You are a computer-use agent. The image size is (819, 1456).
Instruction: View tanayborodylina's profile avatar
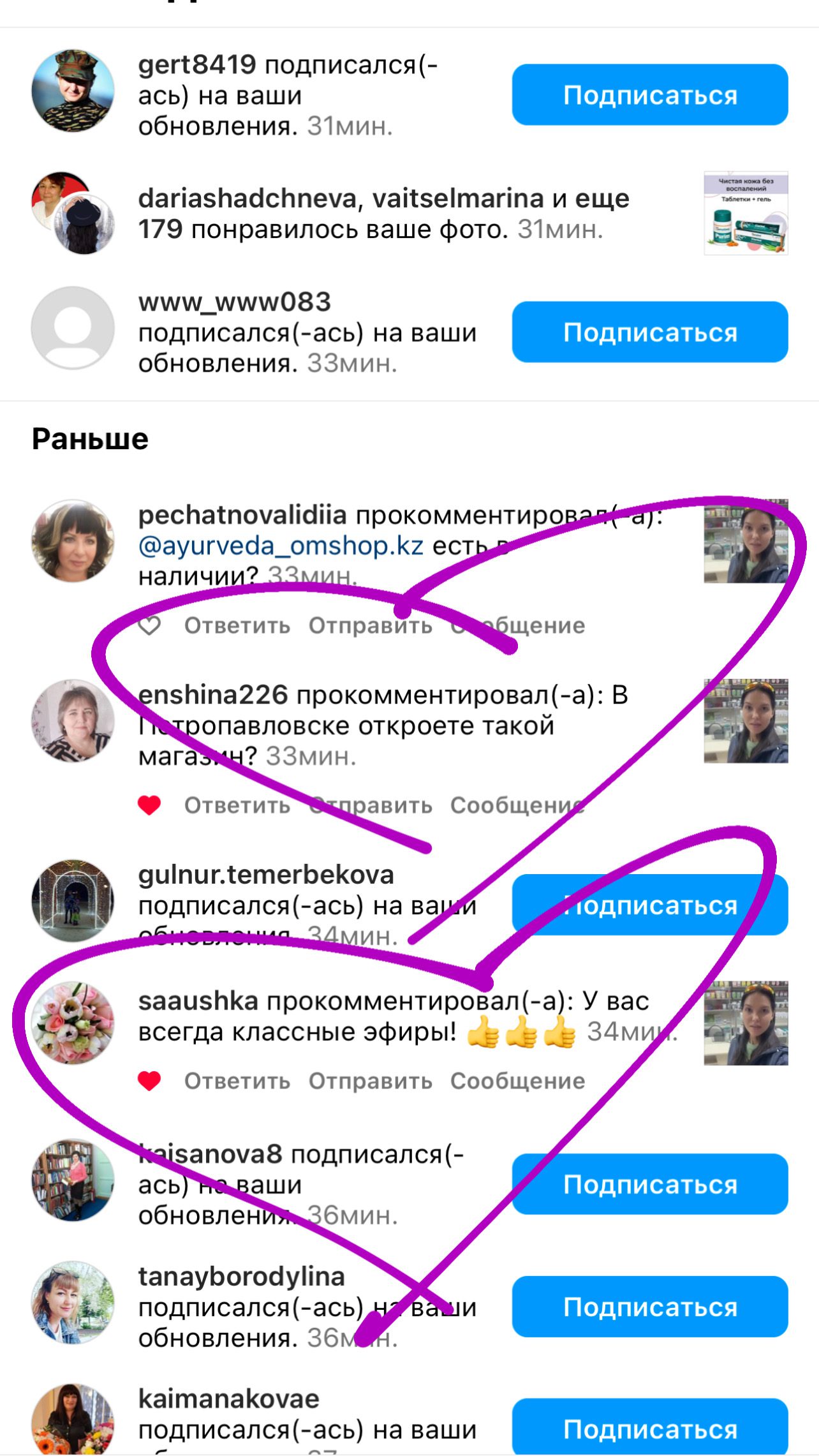pos(73,1302)
